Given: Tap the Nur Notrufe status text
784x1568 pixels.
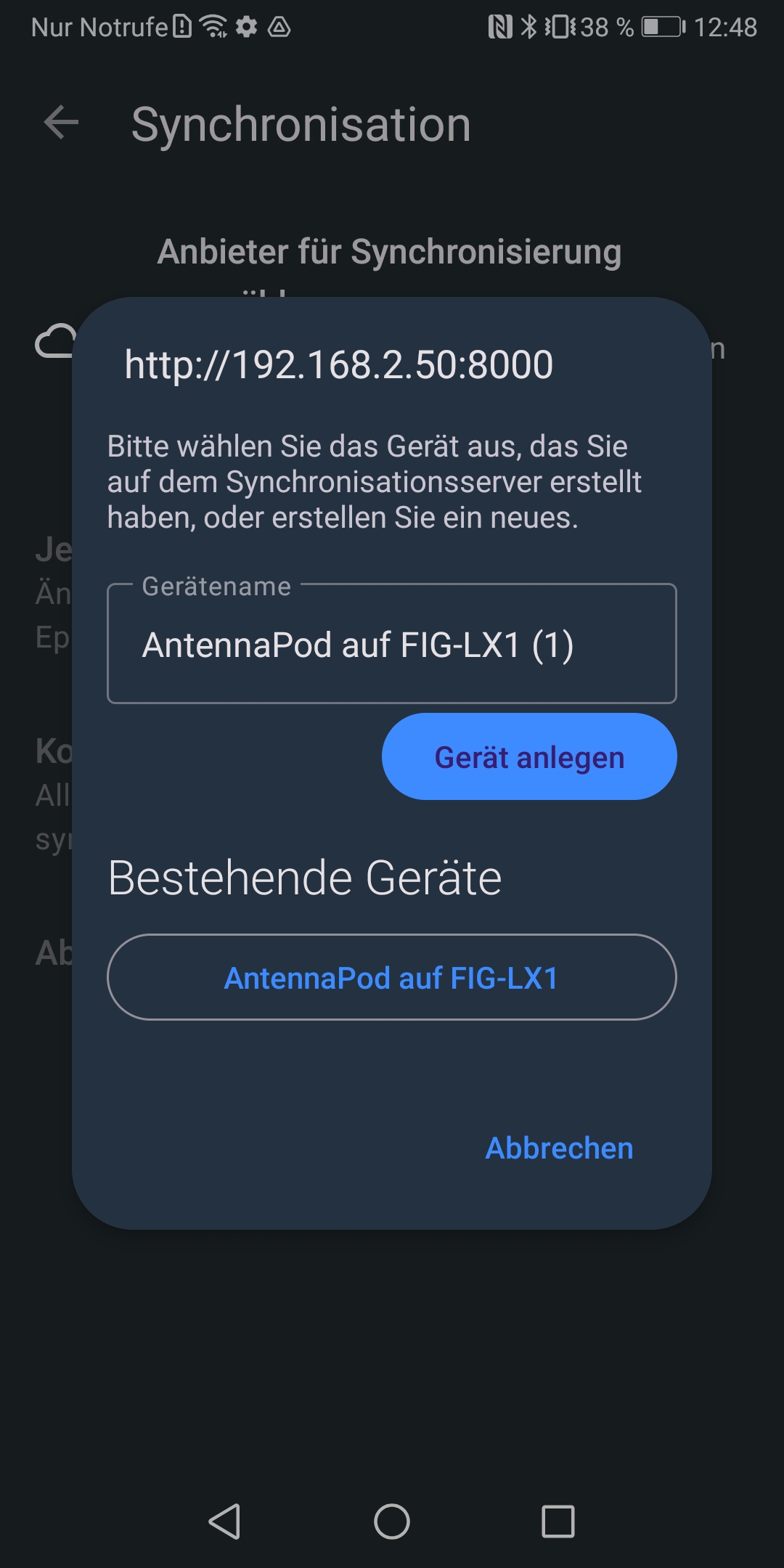Looking at the screenshot, I should pyautogui.click(x=98, y=28).
